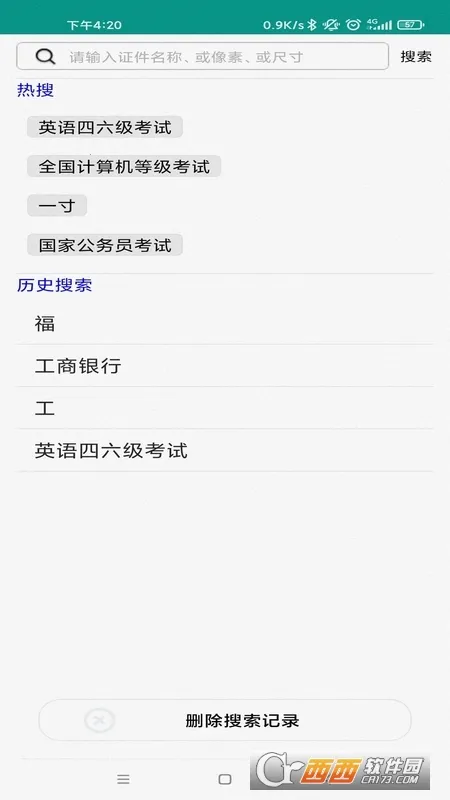
Task: Open history search entry 福
Action: (x=224, y=323)
